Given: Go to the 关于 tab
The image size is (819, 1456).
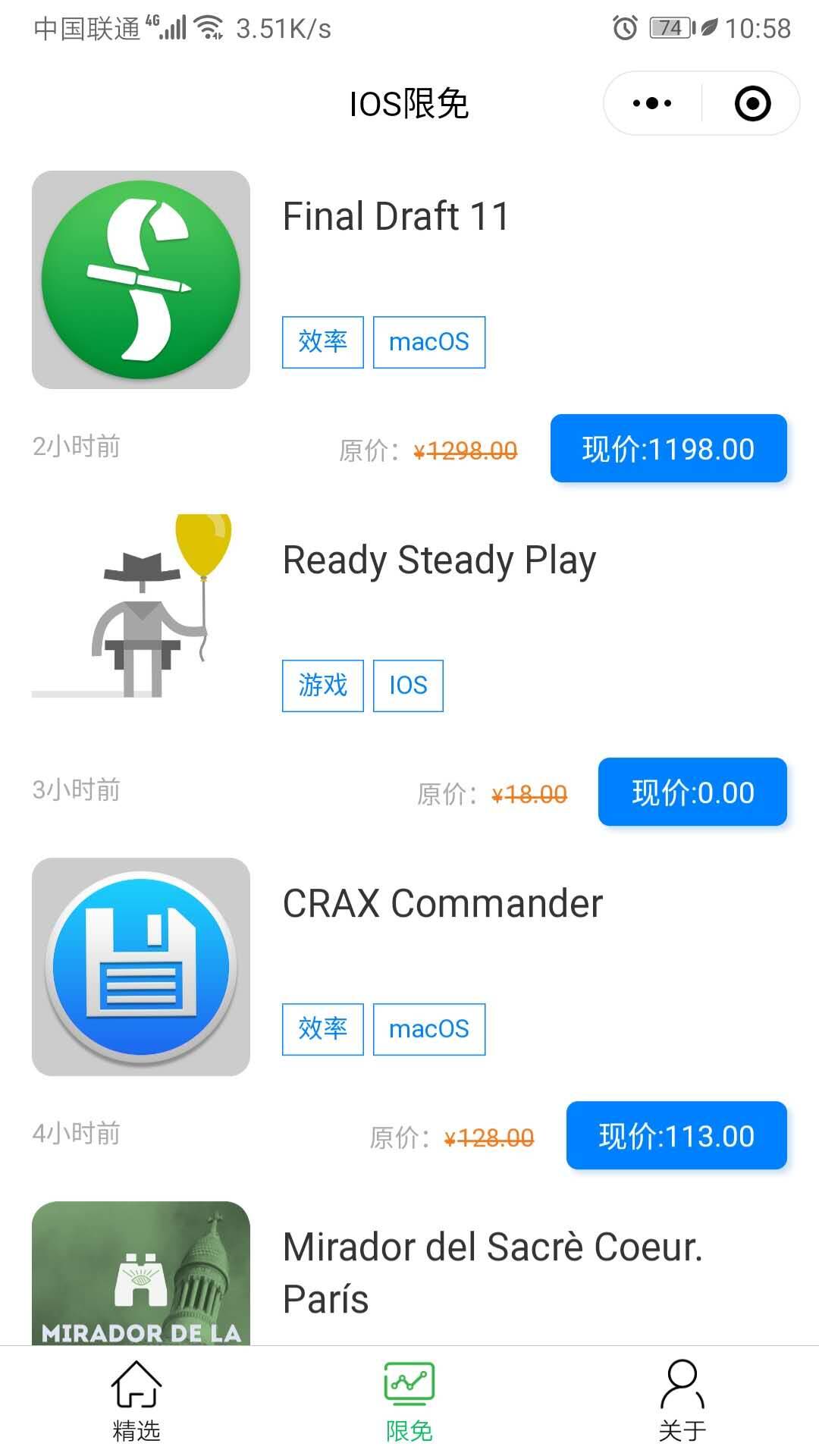Looking at the screenshot, I should (682, 1400).
